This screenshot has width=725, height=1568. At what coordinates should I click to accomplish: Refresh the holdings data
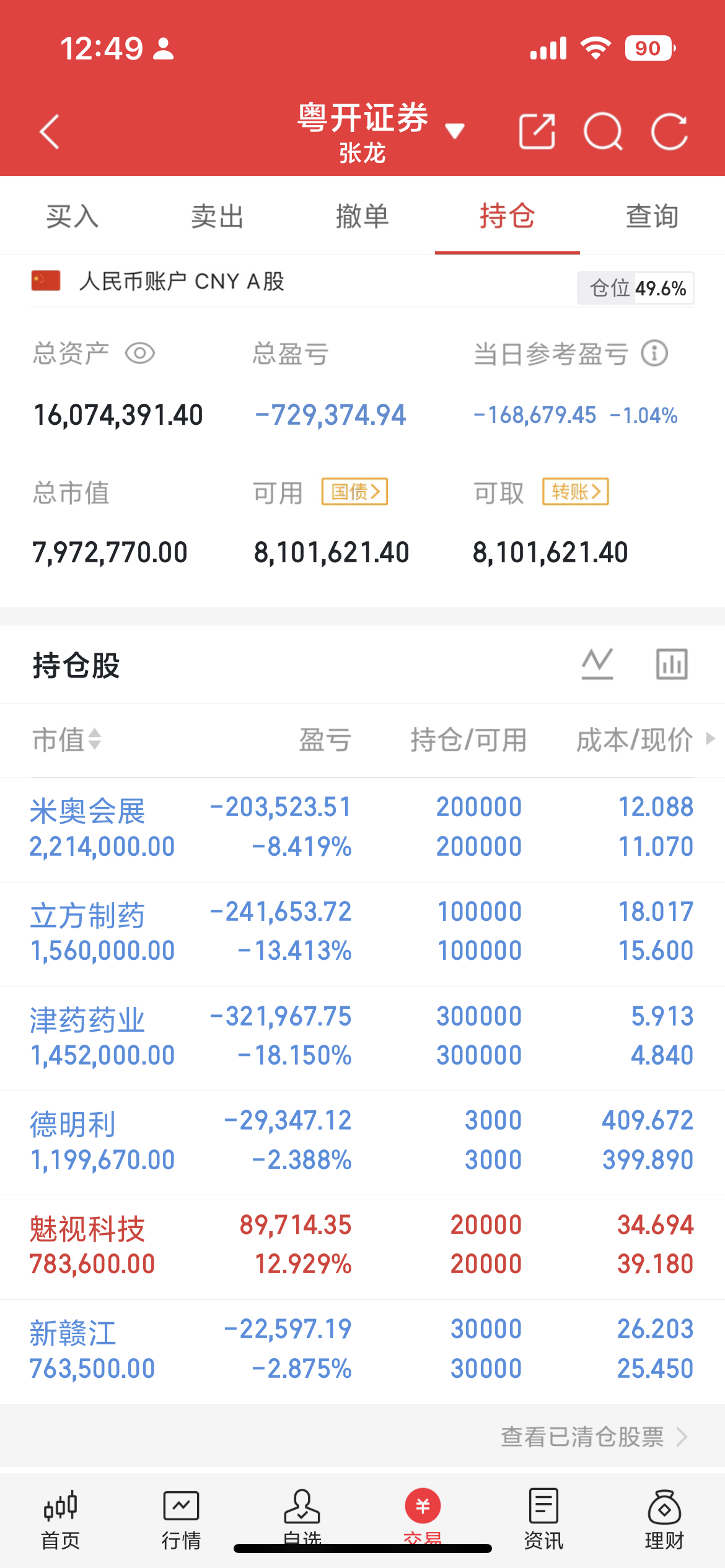(x=670, y=131)
